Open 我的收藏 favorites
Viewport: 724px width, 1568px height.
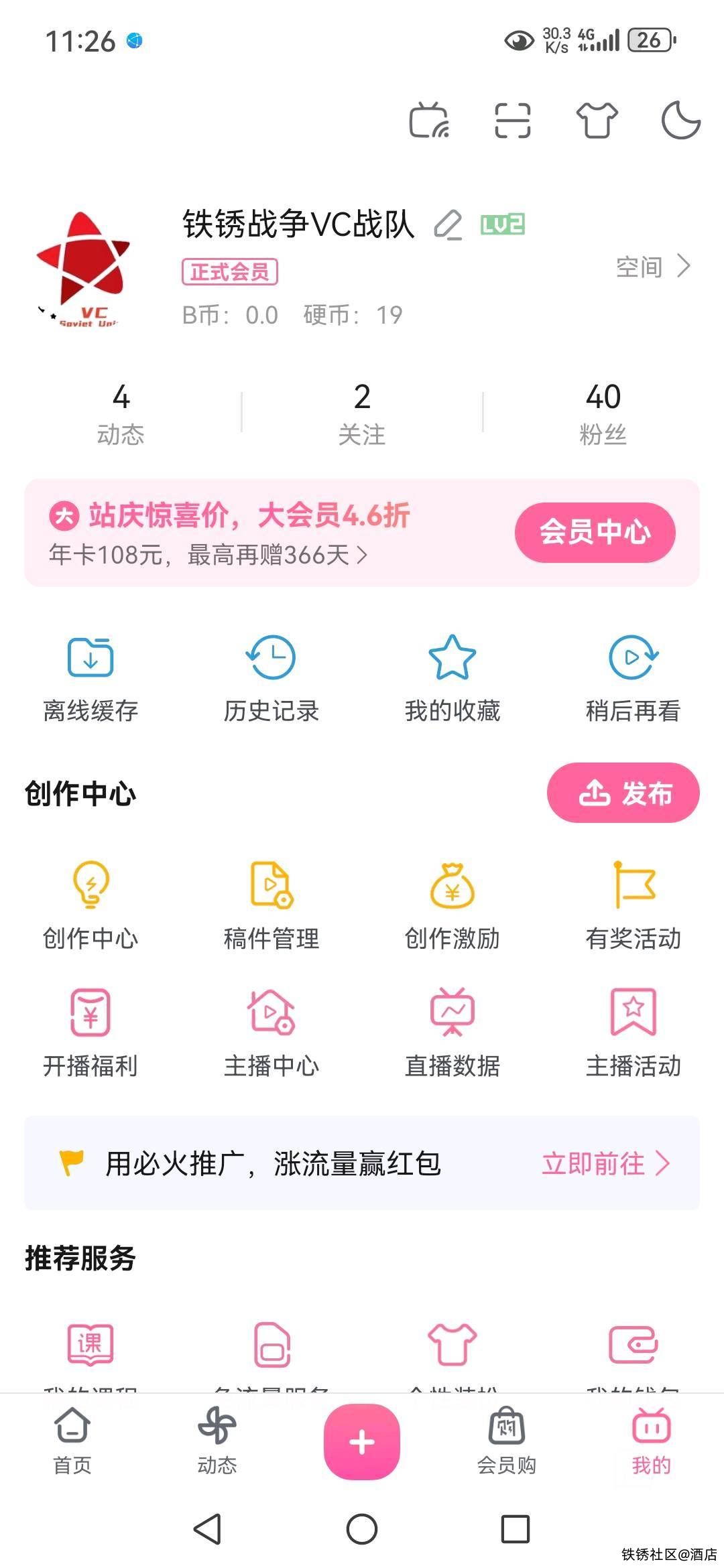[452, 678]
